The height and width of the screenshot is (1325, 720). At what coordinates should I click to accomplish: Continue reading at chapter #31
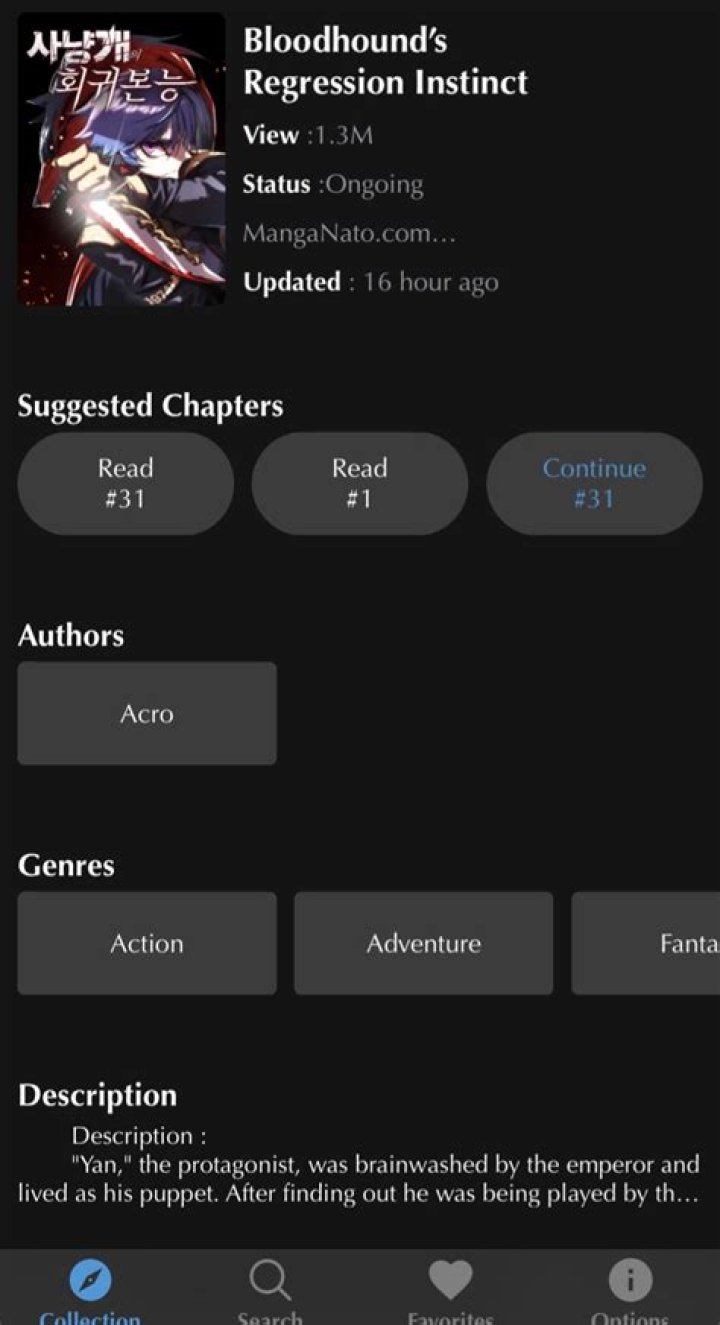click(x=594, y=483)
